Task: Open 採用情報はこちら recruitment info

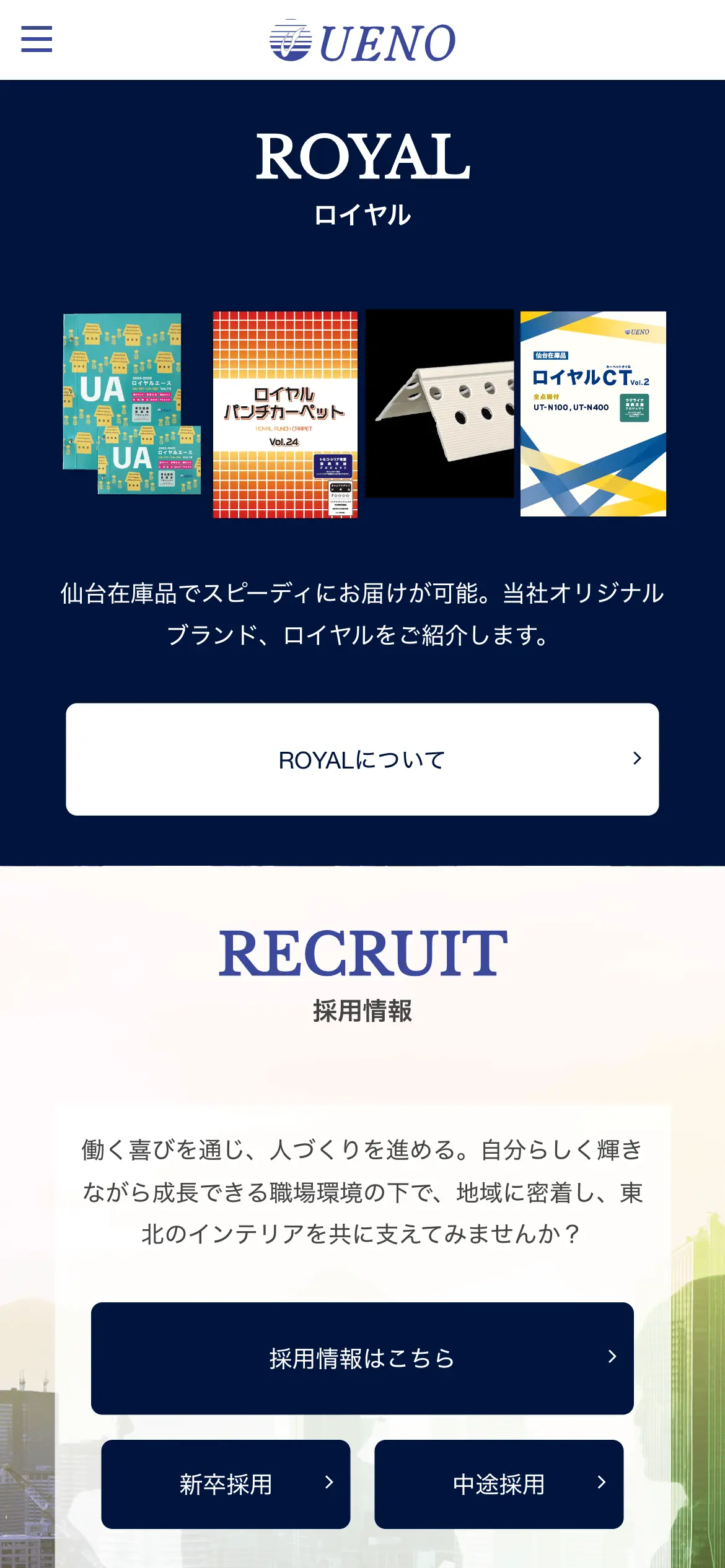Action: (362, 1358)
